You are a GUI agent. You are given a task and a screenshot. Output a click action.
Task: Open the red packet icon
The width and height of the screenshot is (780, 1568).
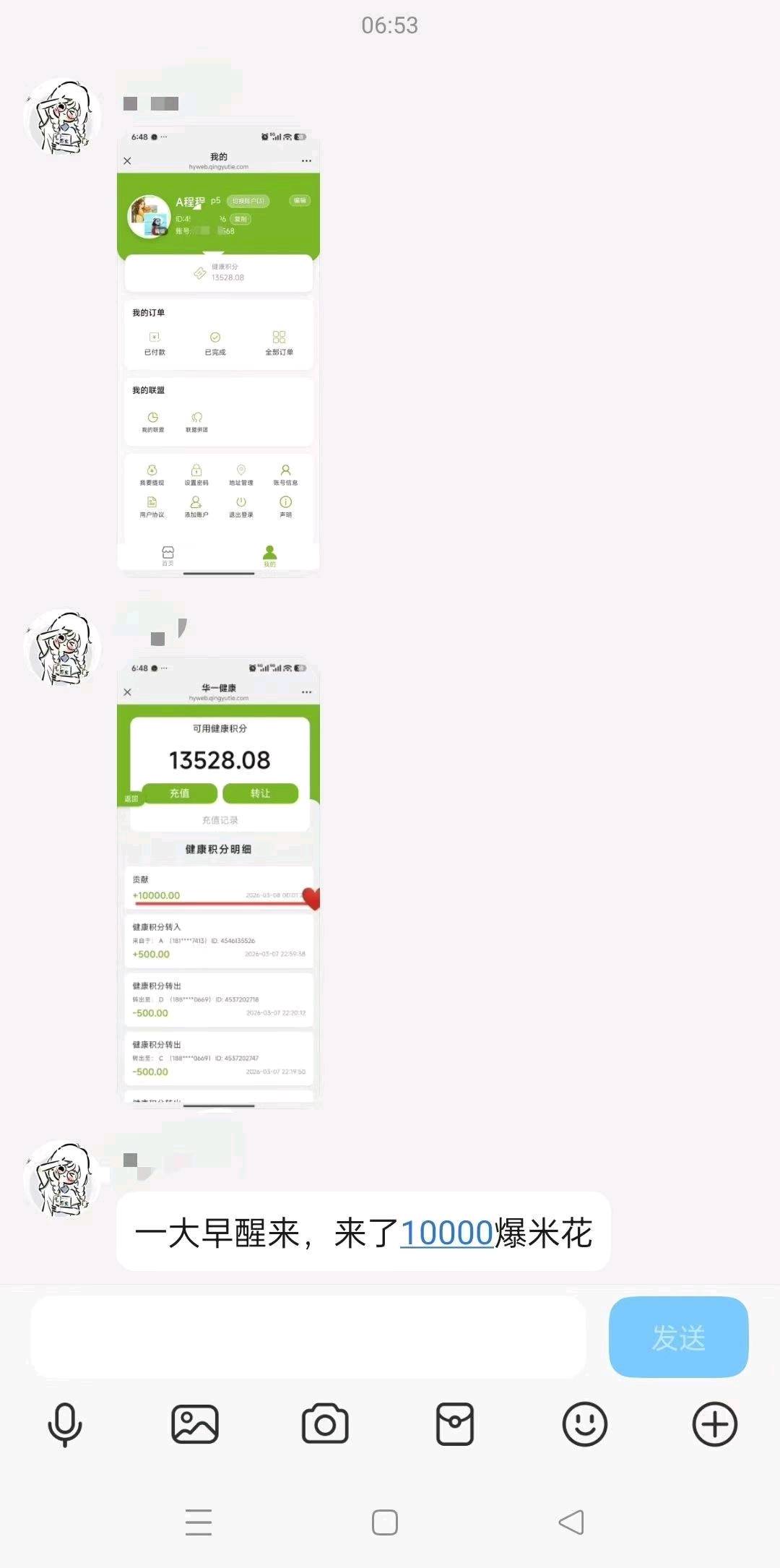click(x=455, y=1424)
